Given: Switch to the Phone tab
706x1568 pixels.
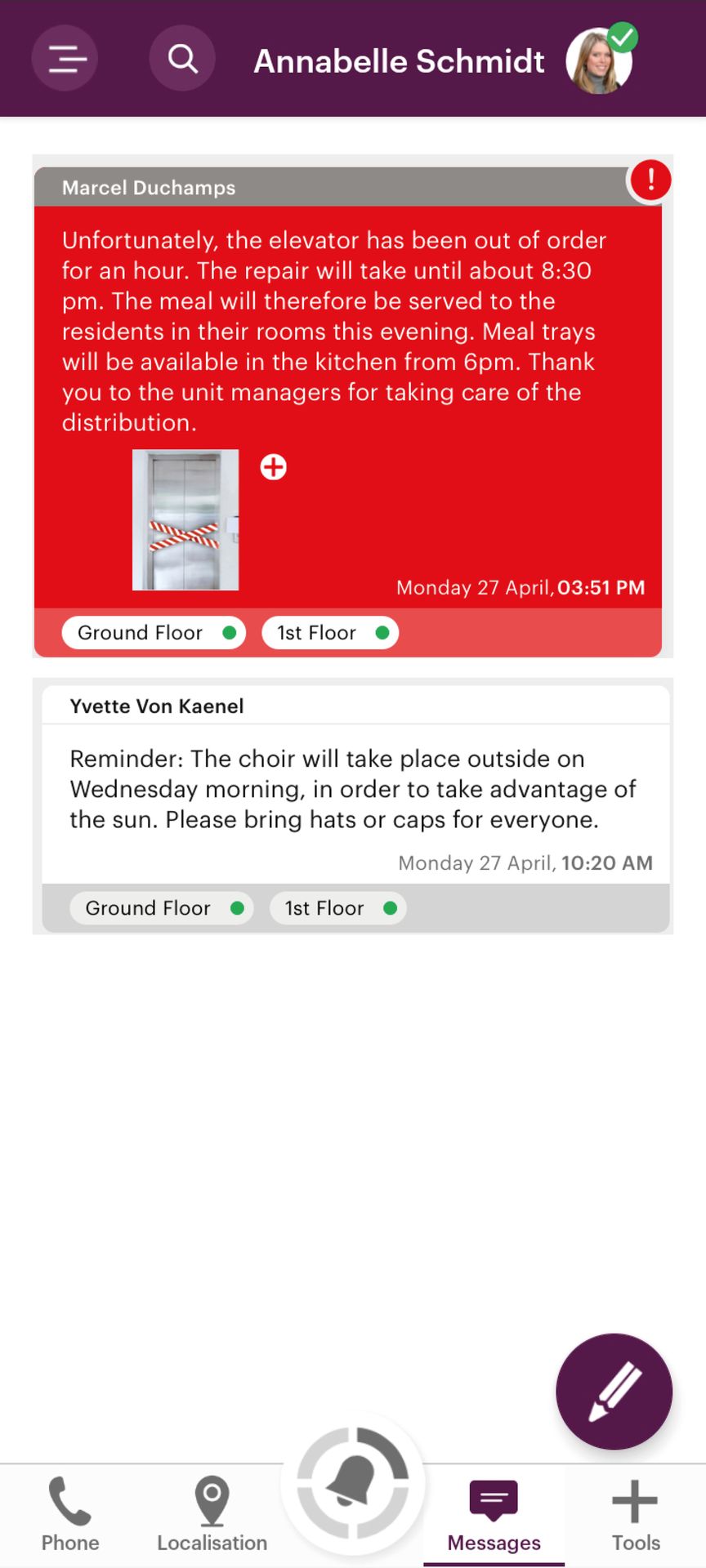Looking at the screenshot, I should [70, 1514].
